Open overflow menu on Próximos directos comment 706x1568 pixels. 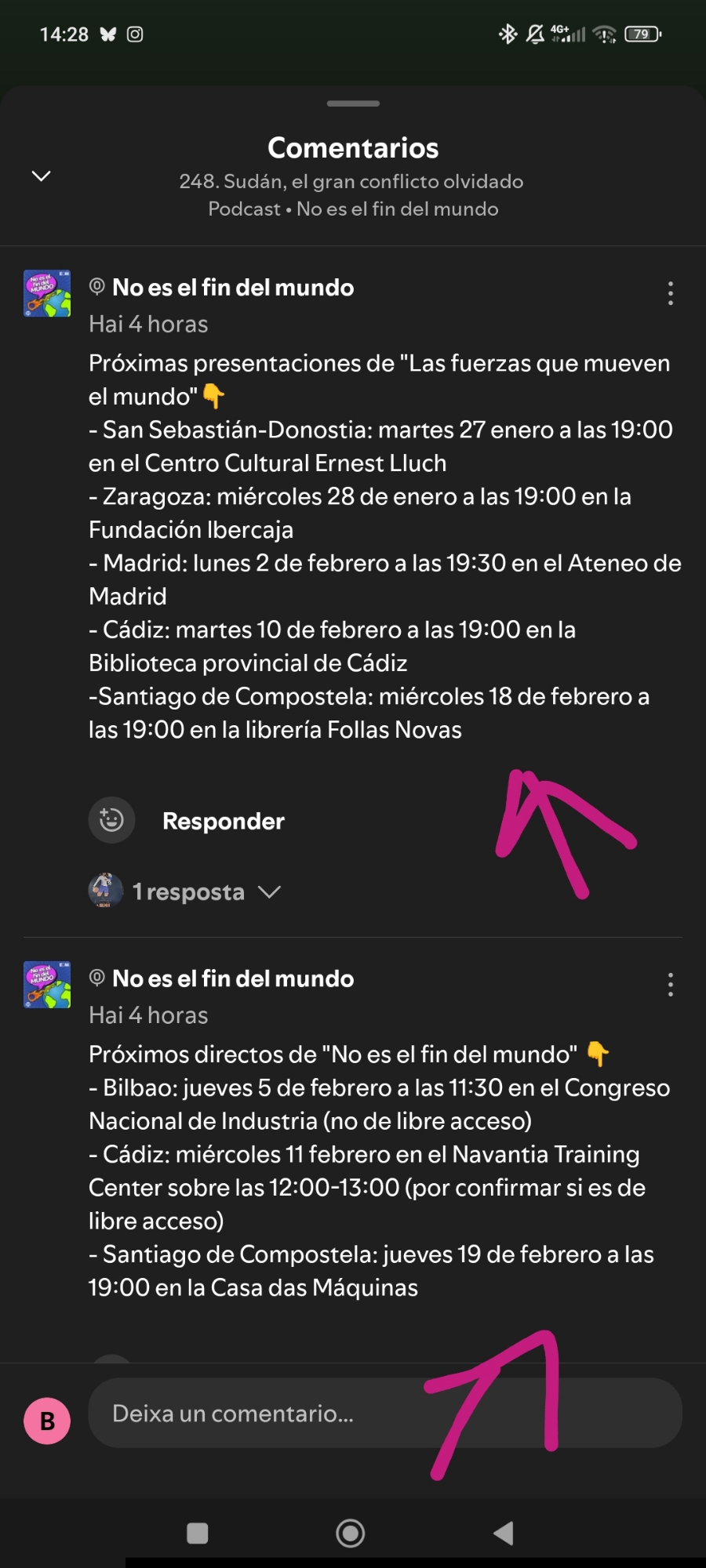coord(670,984)
